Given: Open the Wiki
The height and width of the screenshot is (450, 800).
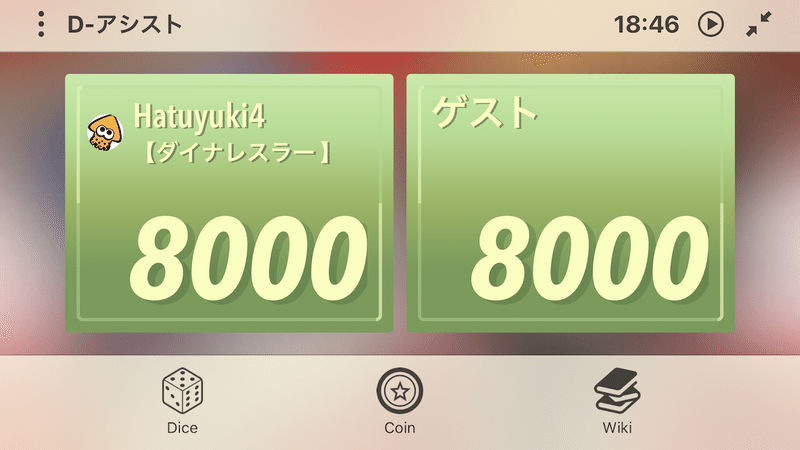Looking at the screenshot, I should click(x=617, y=399).
